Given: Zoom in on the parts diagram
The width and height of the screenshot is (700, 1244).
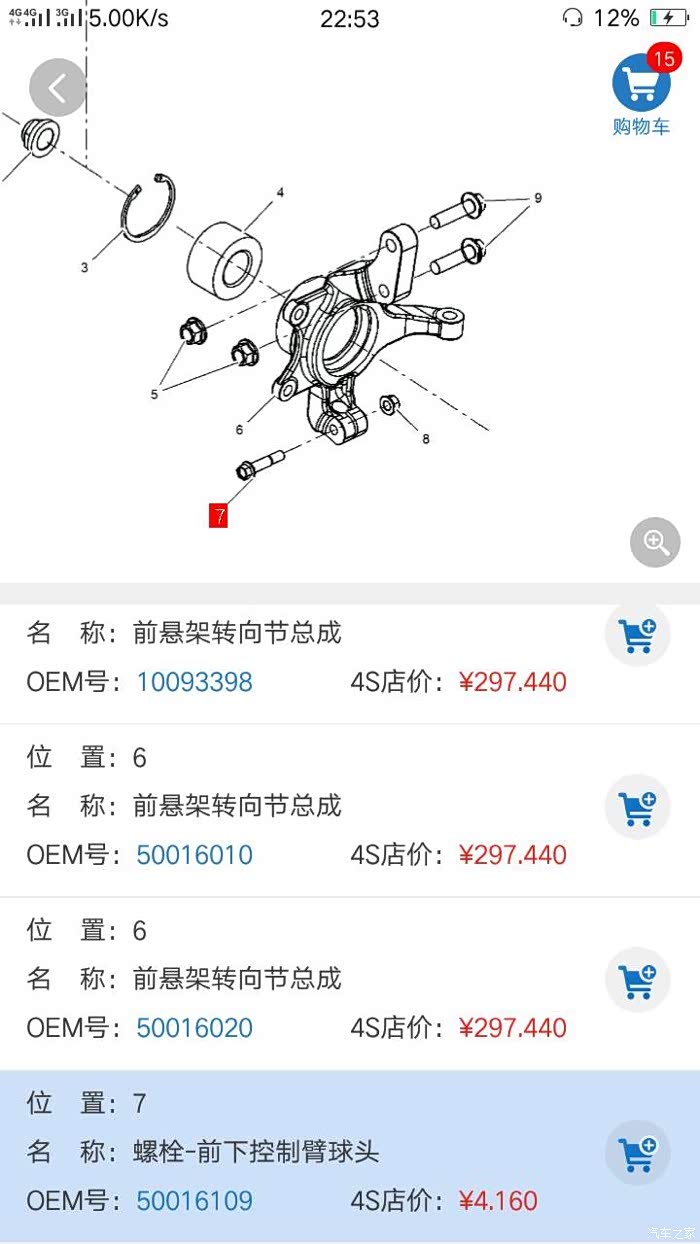Looking at the screenshot, I should [x=655, y=542].
